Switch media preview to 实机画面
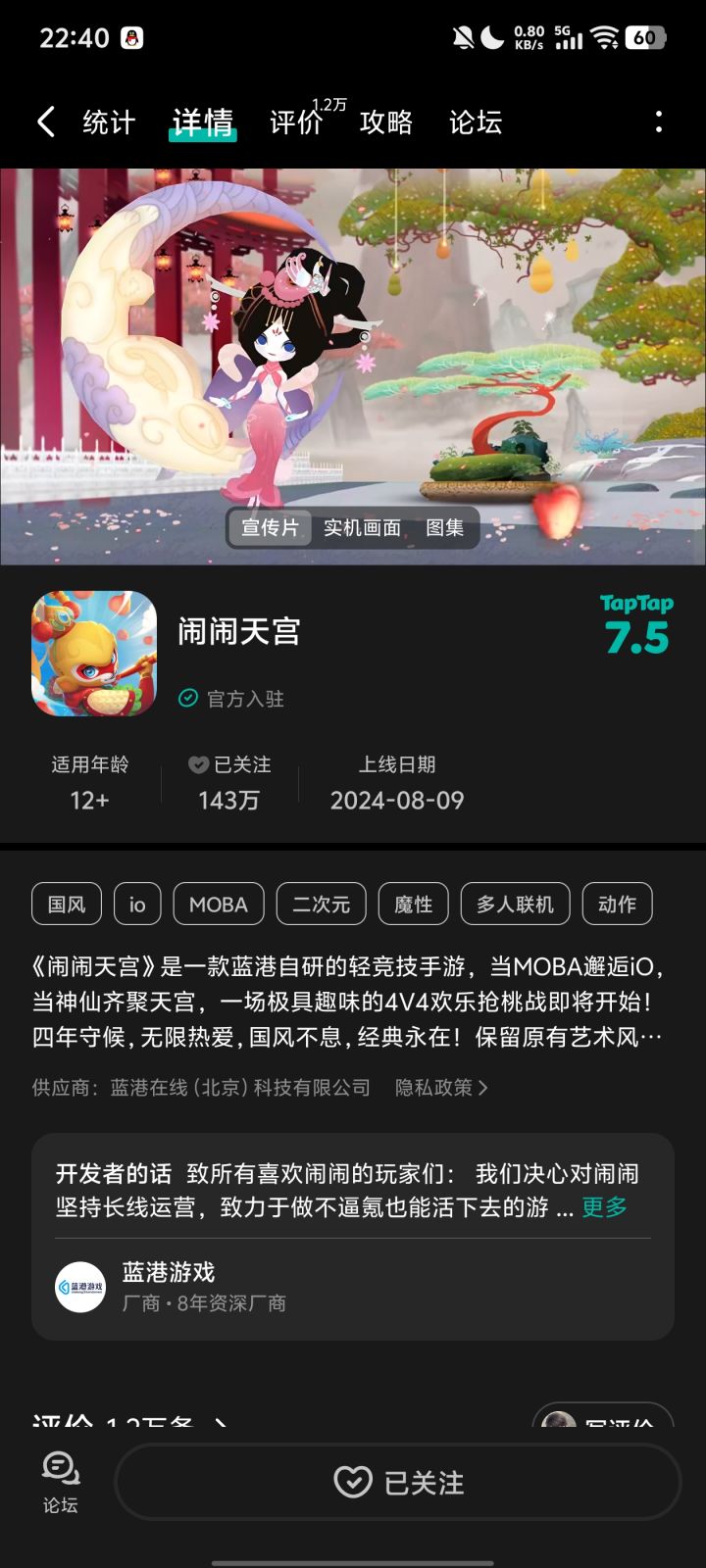706x1568 pixels. click(x=362, y=527)
